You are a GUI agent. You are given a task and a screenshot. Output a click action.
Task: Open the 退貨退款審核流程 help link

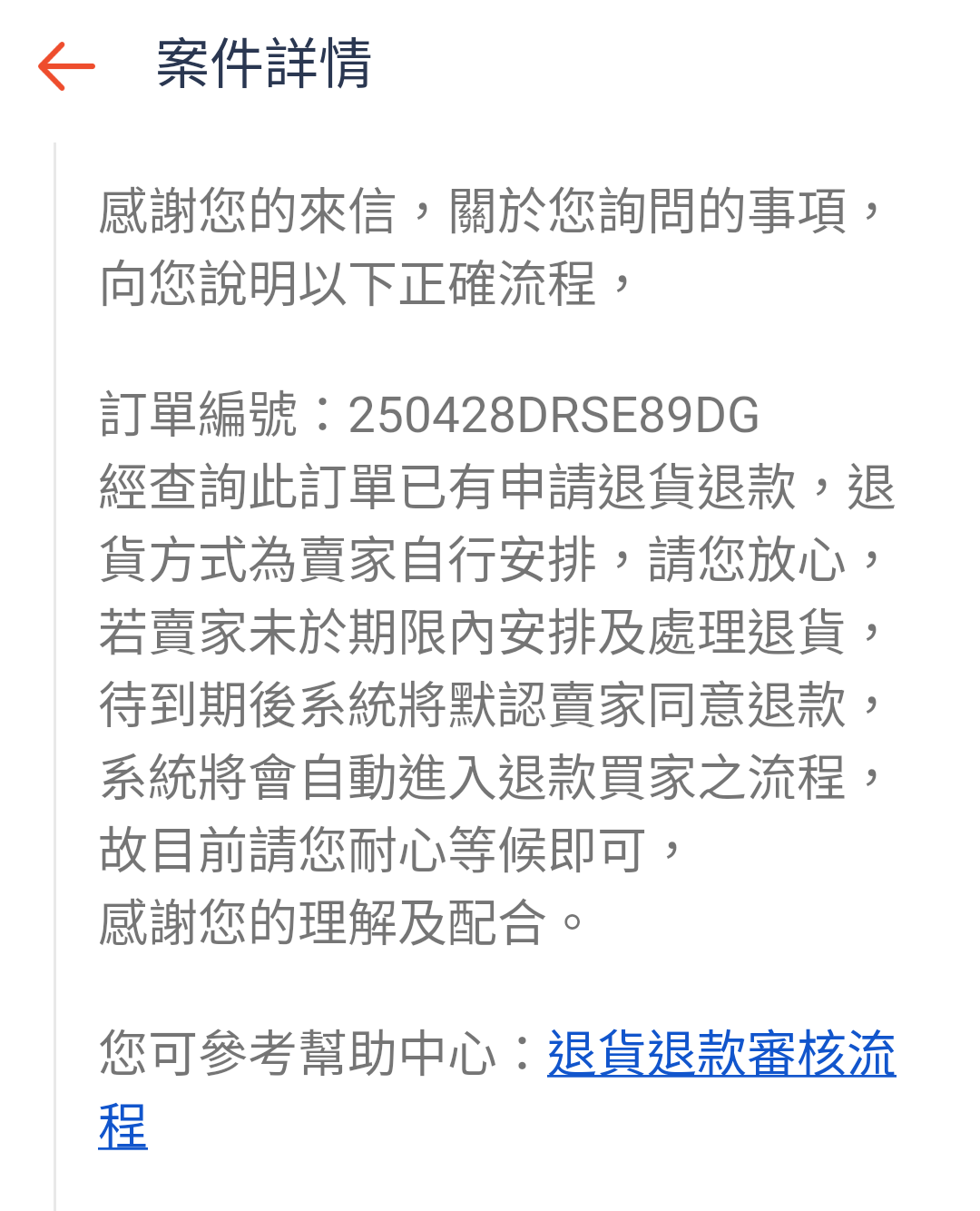click(x=720, y=1055)
